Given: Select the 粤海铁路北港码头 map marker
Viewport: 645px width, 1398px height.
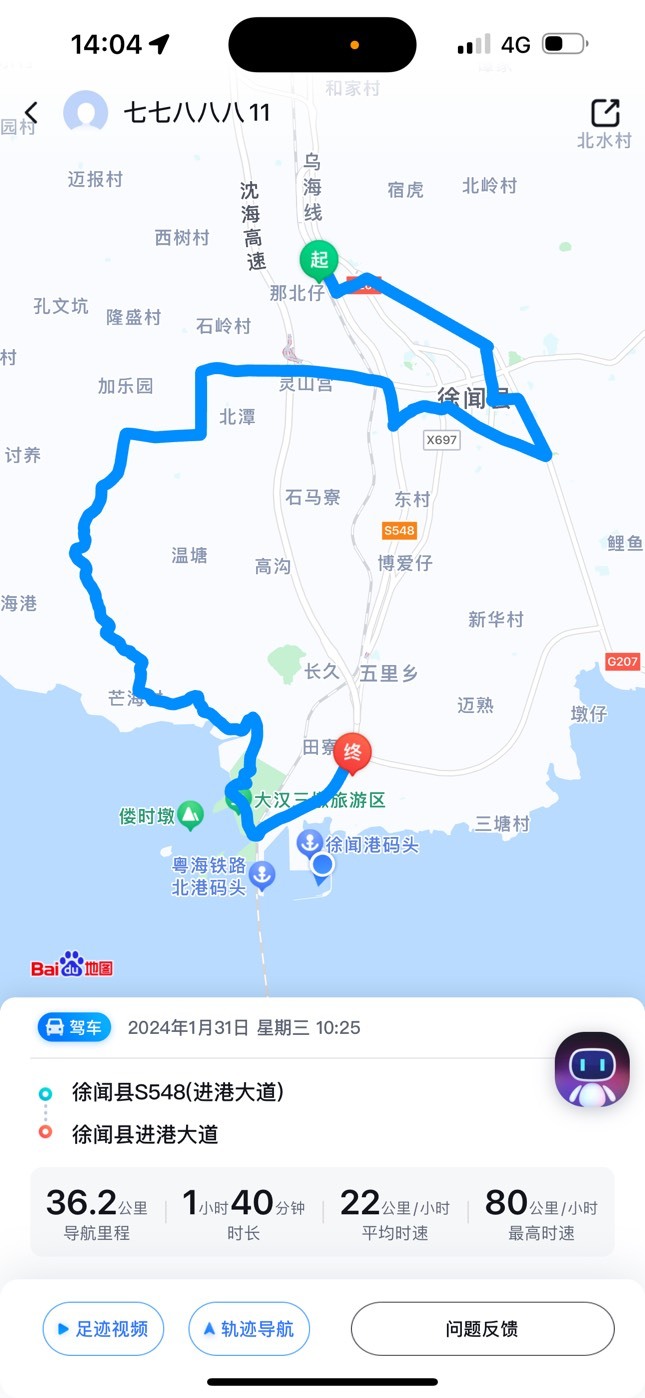Looking at the screenshot, I should pos(261,876).
